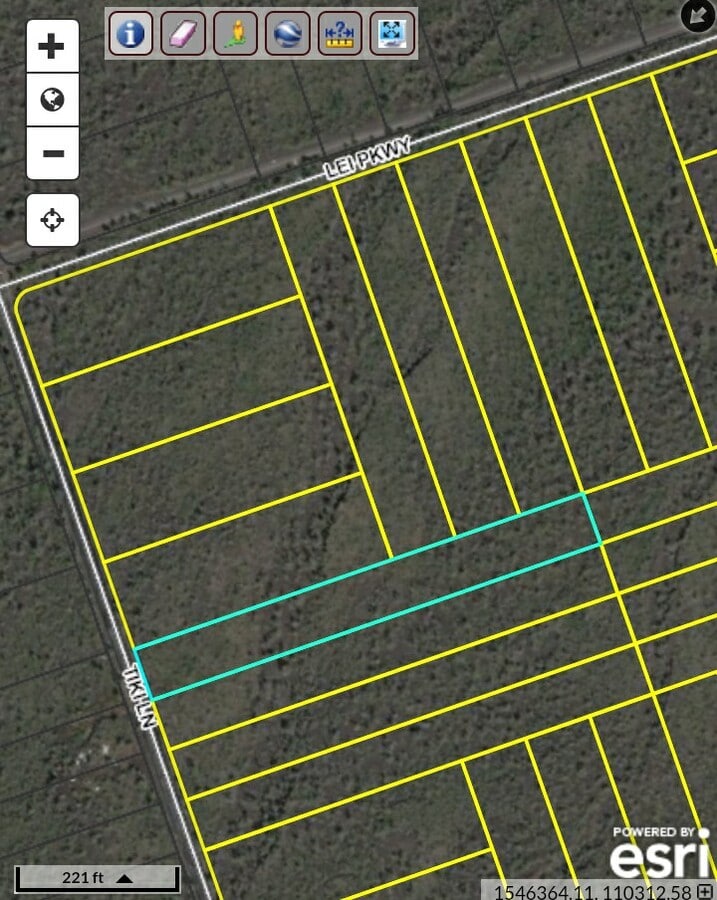Expand the coordinates plus icon
Viewport: 717px width, 900px height.
pos(705,891)
